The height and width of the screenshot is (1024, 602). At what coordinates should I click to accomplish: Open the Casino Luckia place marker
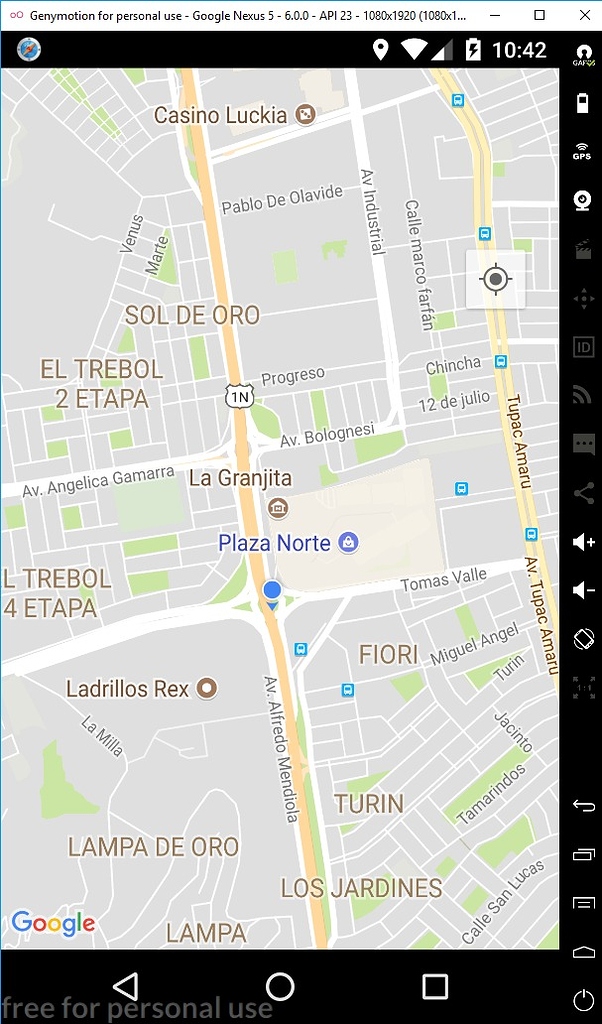(x=306, y=115)
